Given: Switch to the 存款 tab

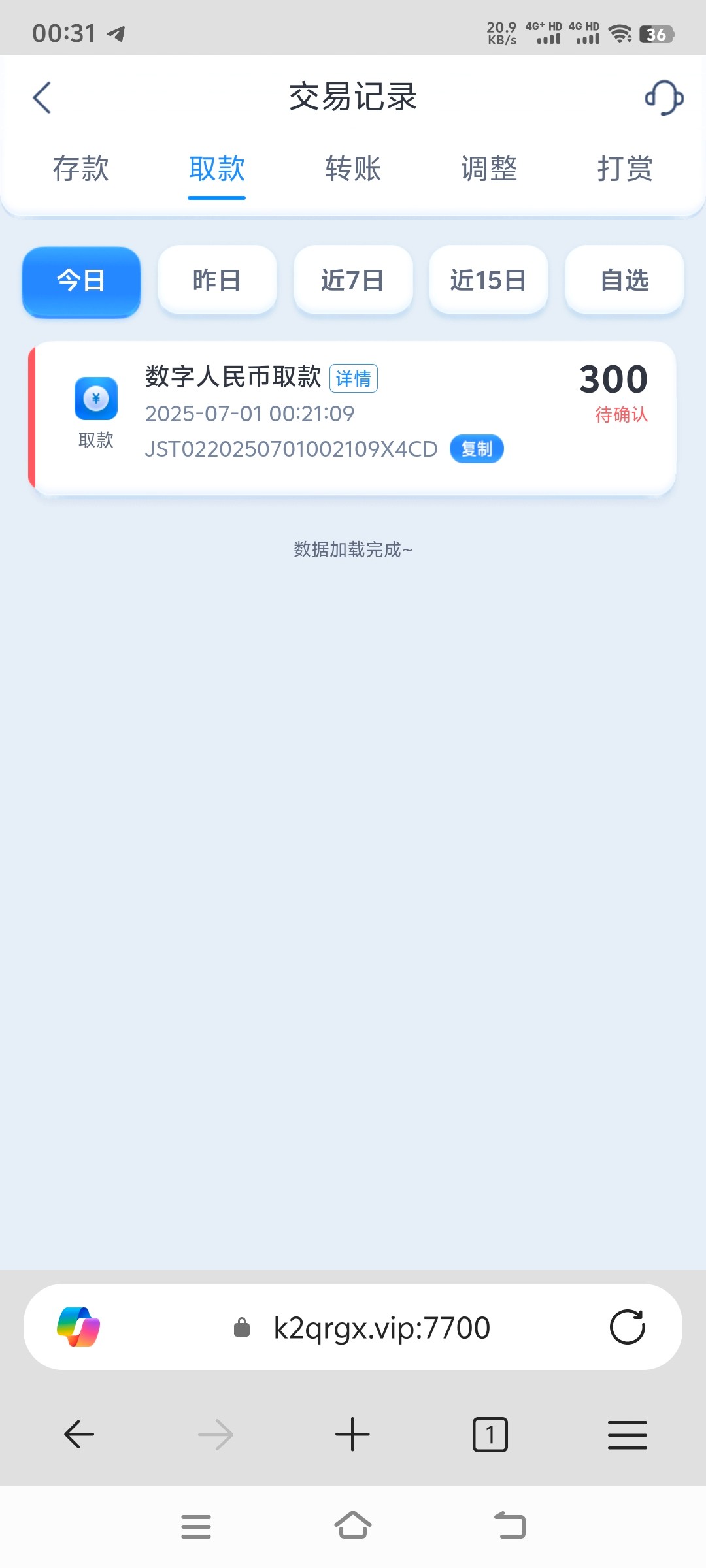Looking at the screenshot, I should [80, 169].
